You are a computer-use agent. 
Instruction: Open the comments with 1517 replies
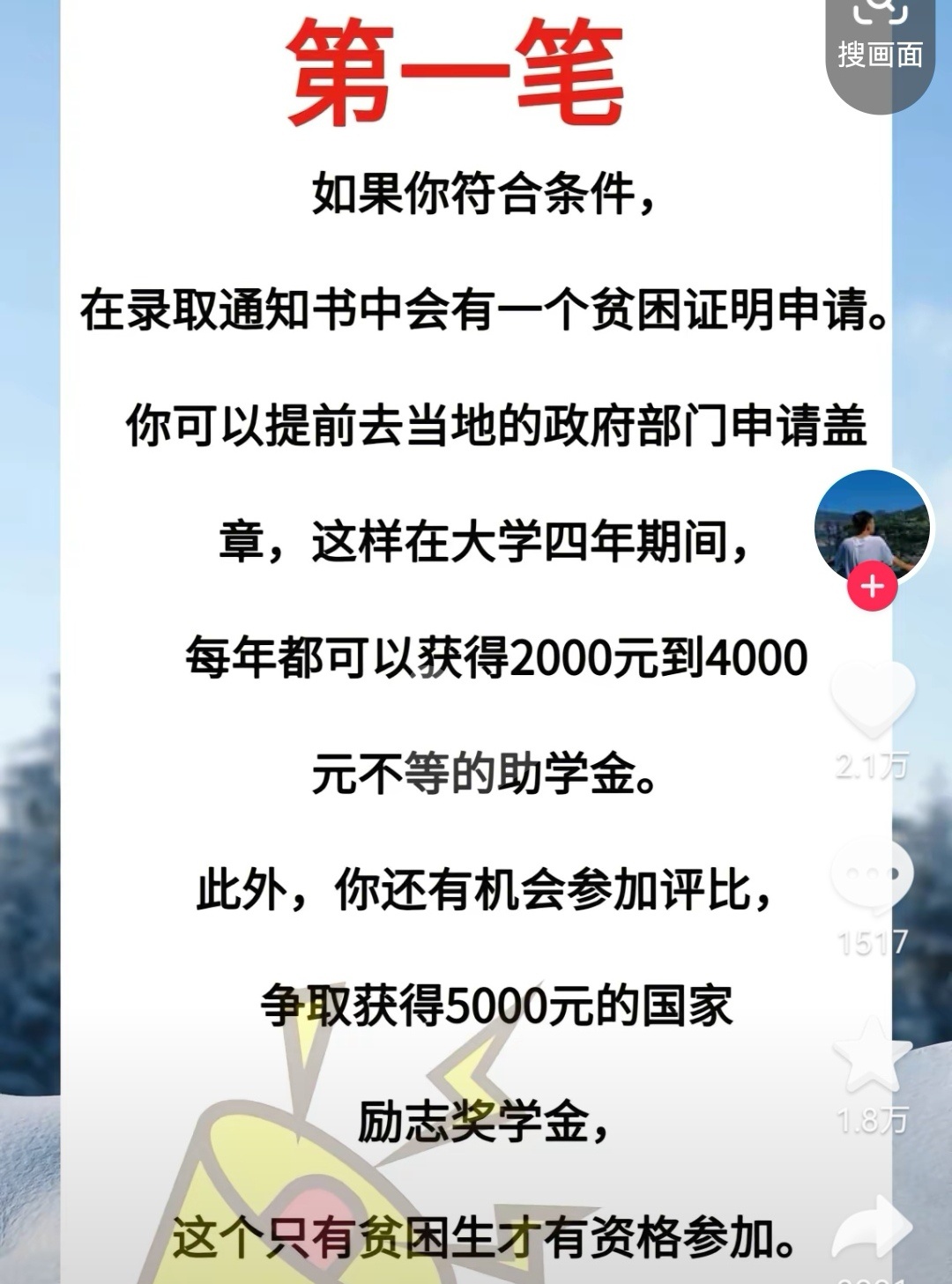[872, 875]
